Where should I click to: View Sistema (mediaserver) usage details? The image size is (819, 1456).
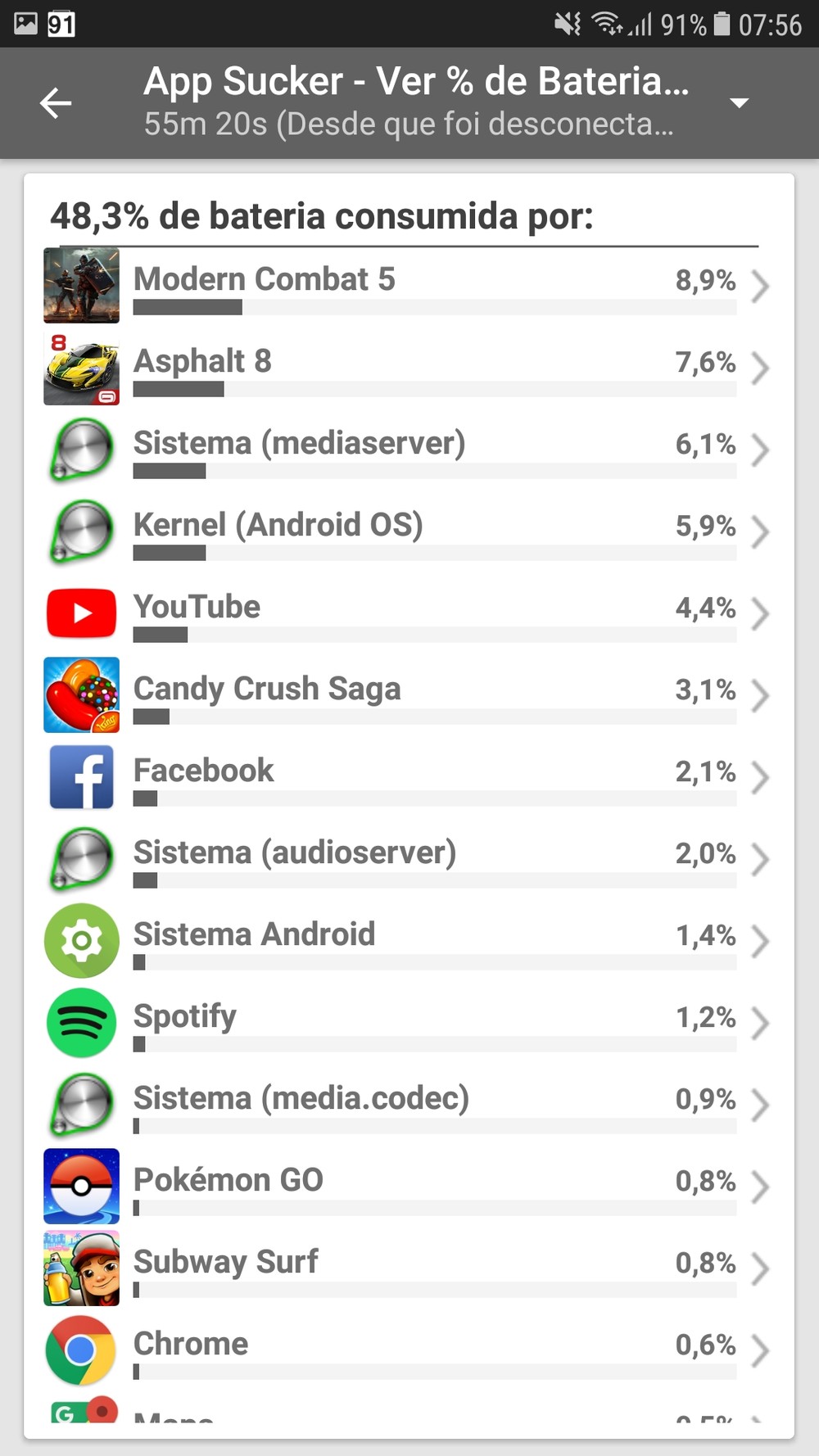click(408, 450)
